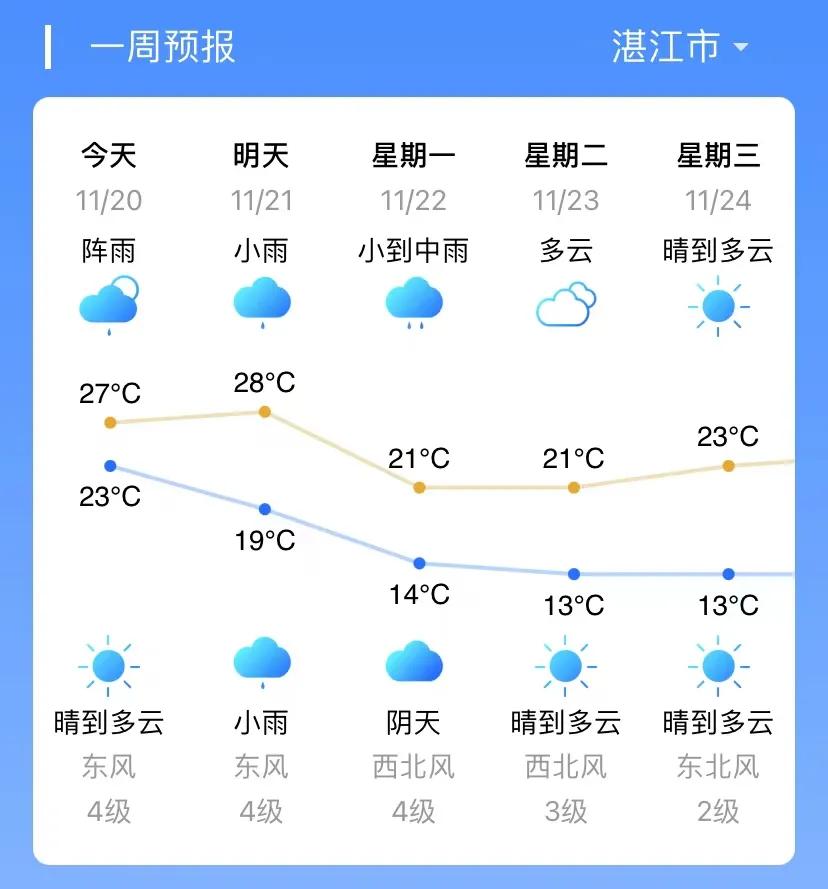Select the 明天 forecast column

(x=262, y=155)
